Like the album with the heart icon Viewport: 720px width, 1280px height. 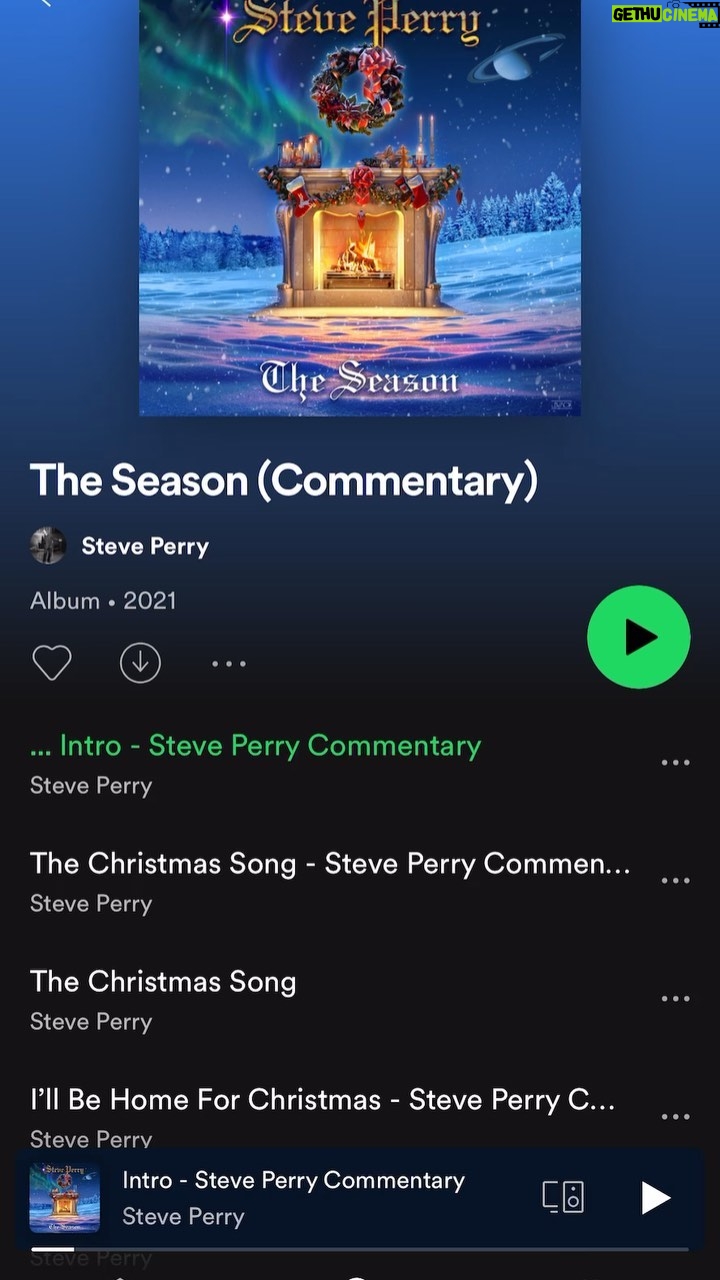tap(52, 663)
